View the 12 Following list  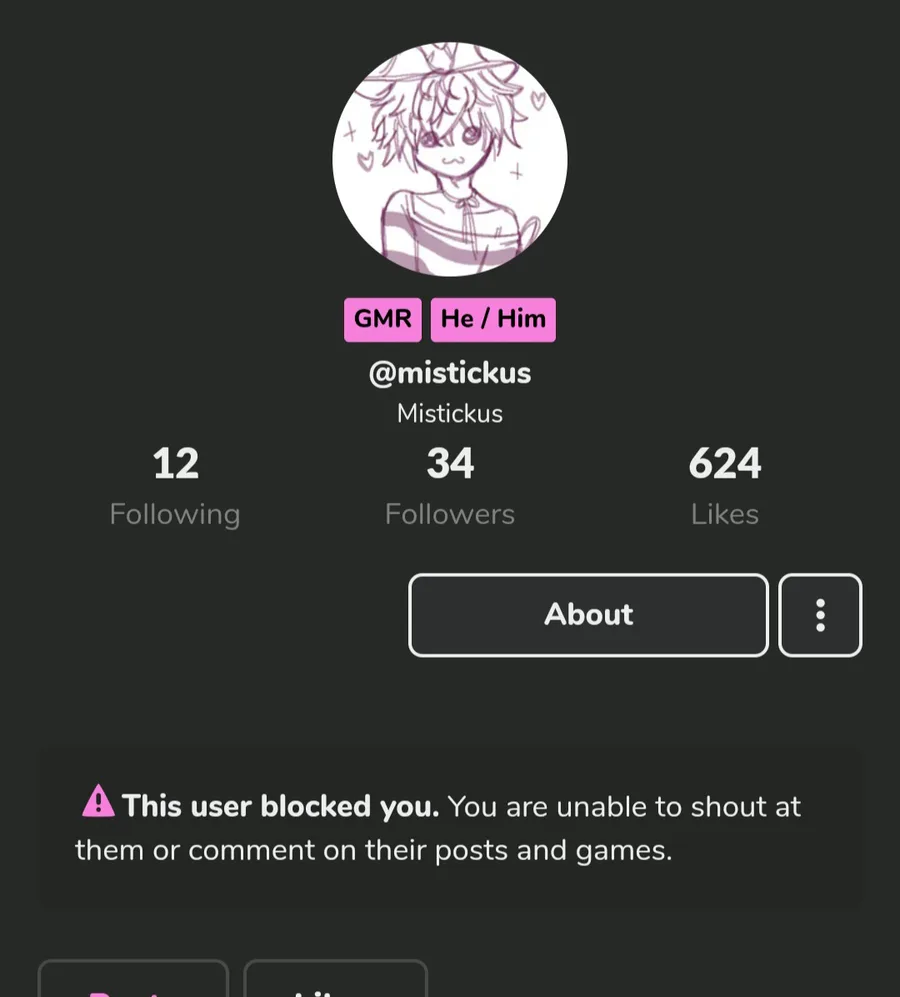(175, 487)
